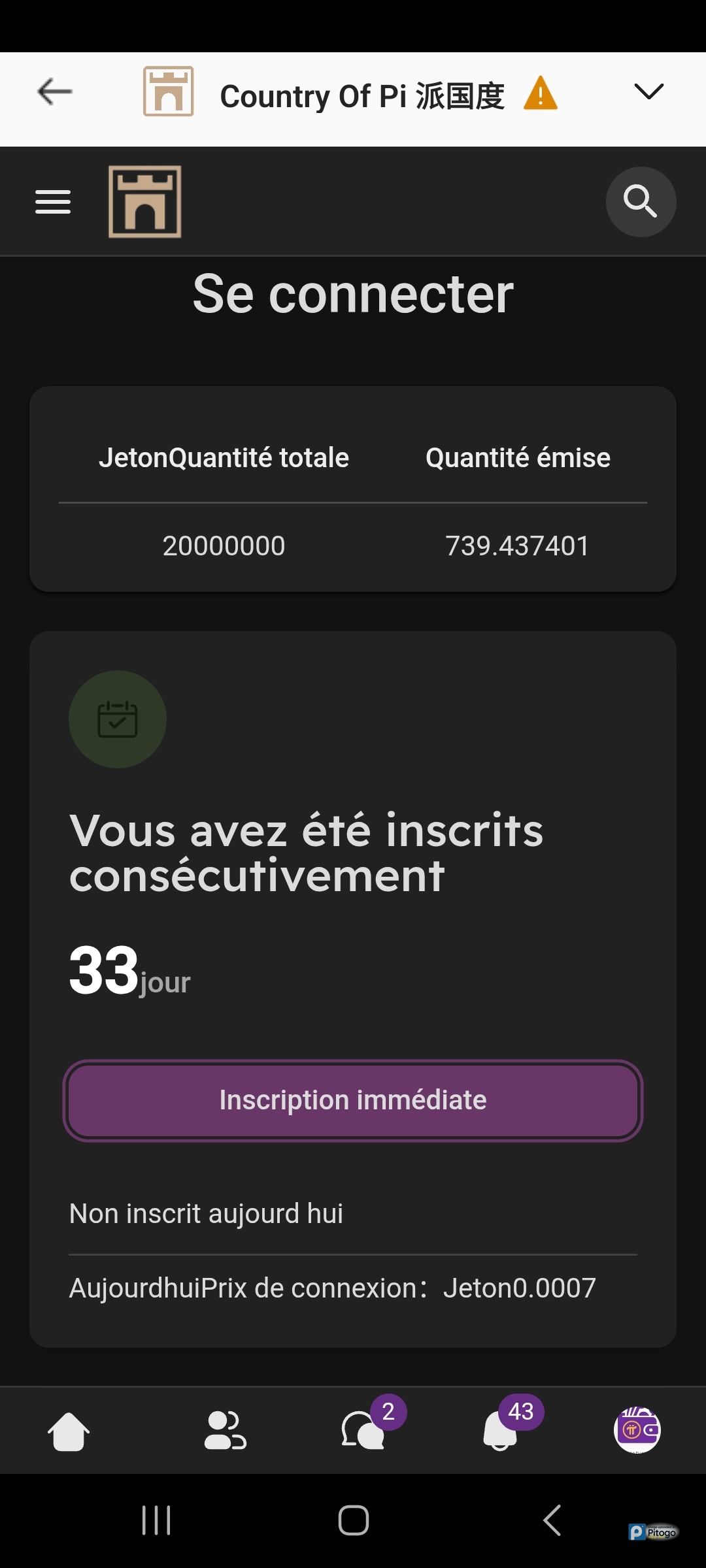This screenshot has width=706, height=1568.
Task: Open the friends tab
Action: click(x=225, y=1431)
